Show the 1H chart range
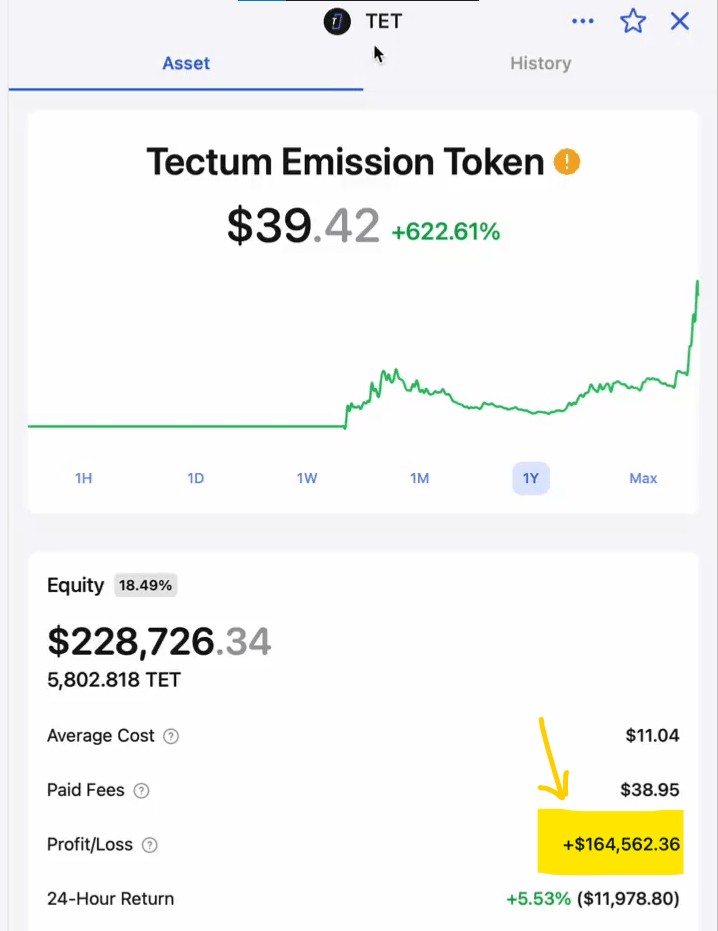The image size is (718, 931). [x=84, y=478]
